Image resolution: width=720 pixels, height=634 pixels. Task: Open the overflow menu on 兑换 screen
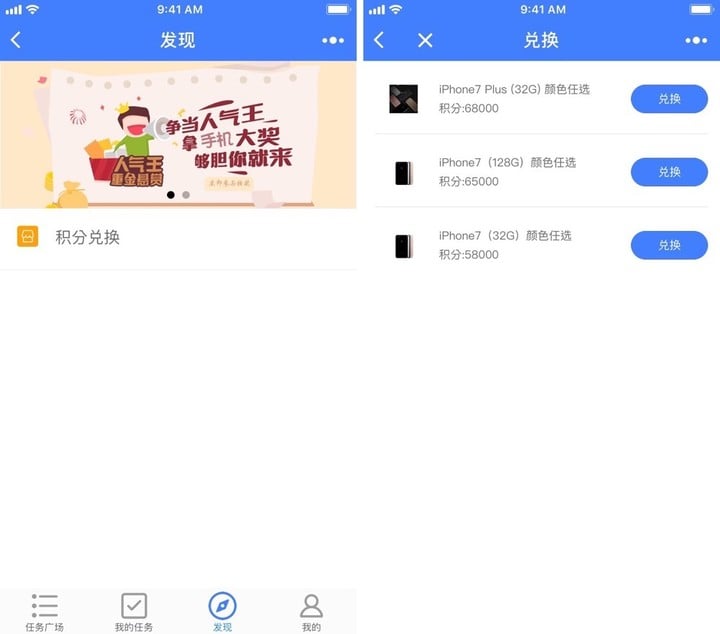coord(696,40)
